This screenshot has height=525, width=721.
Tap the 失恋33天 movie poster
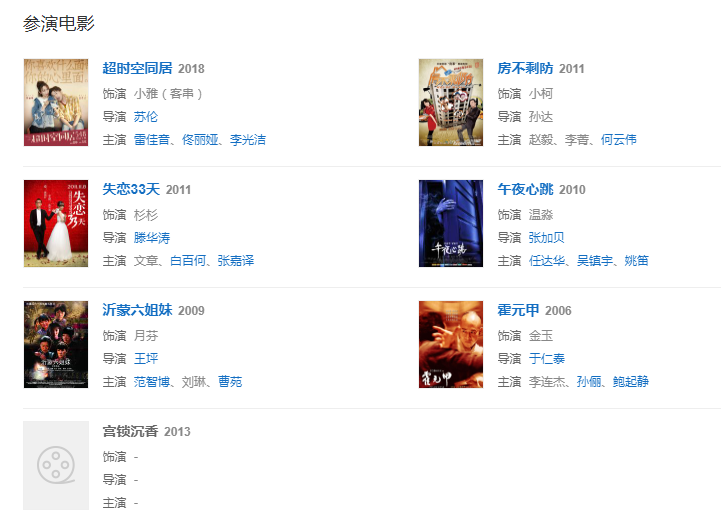[x=56, y=224]
